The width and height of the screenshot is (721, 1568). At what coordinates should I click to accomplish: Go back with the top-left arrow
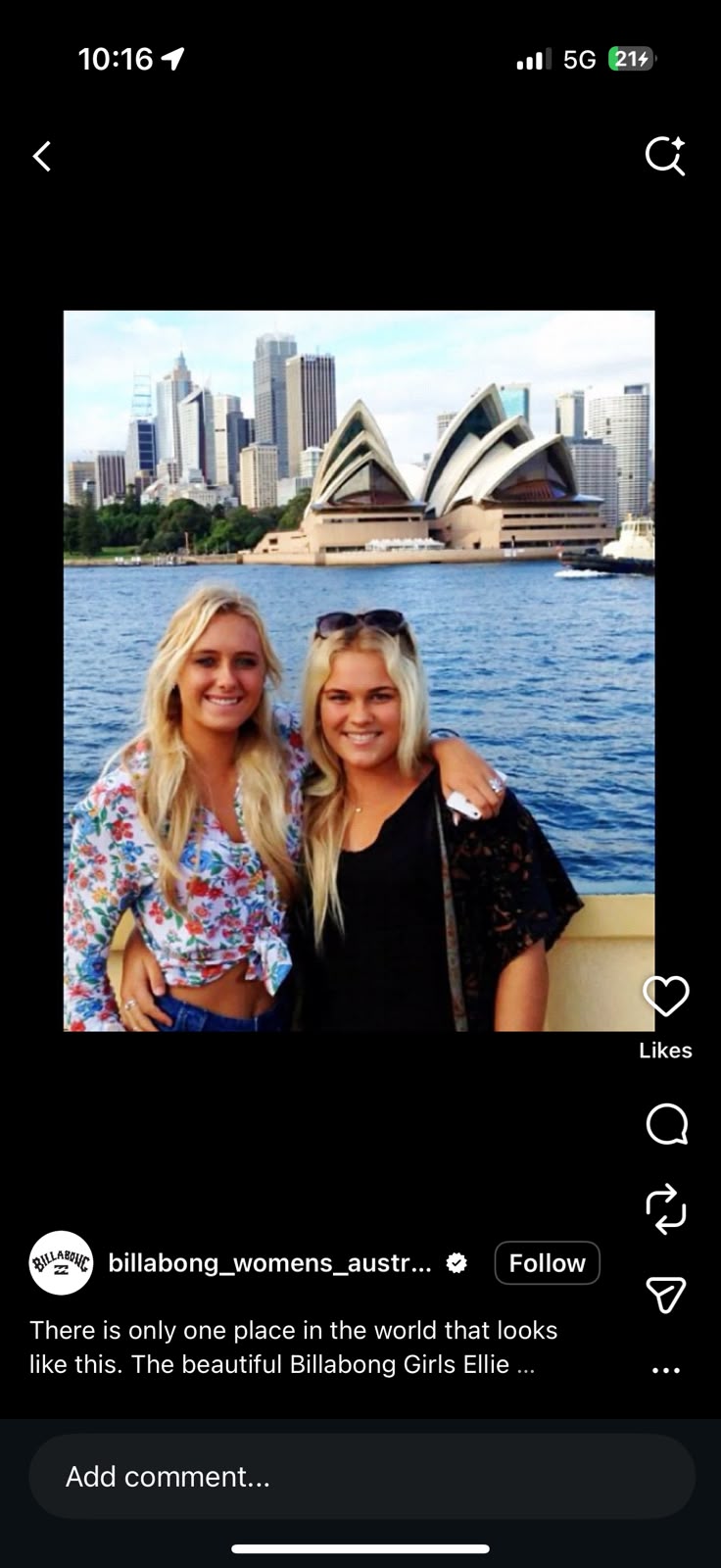tap(42, 157)
